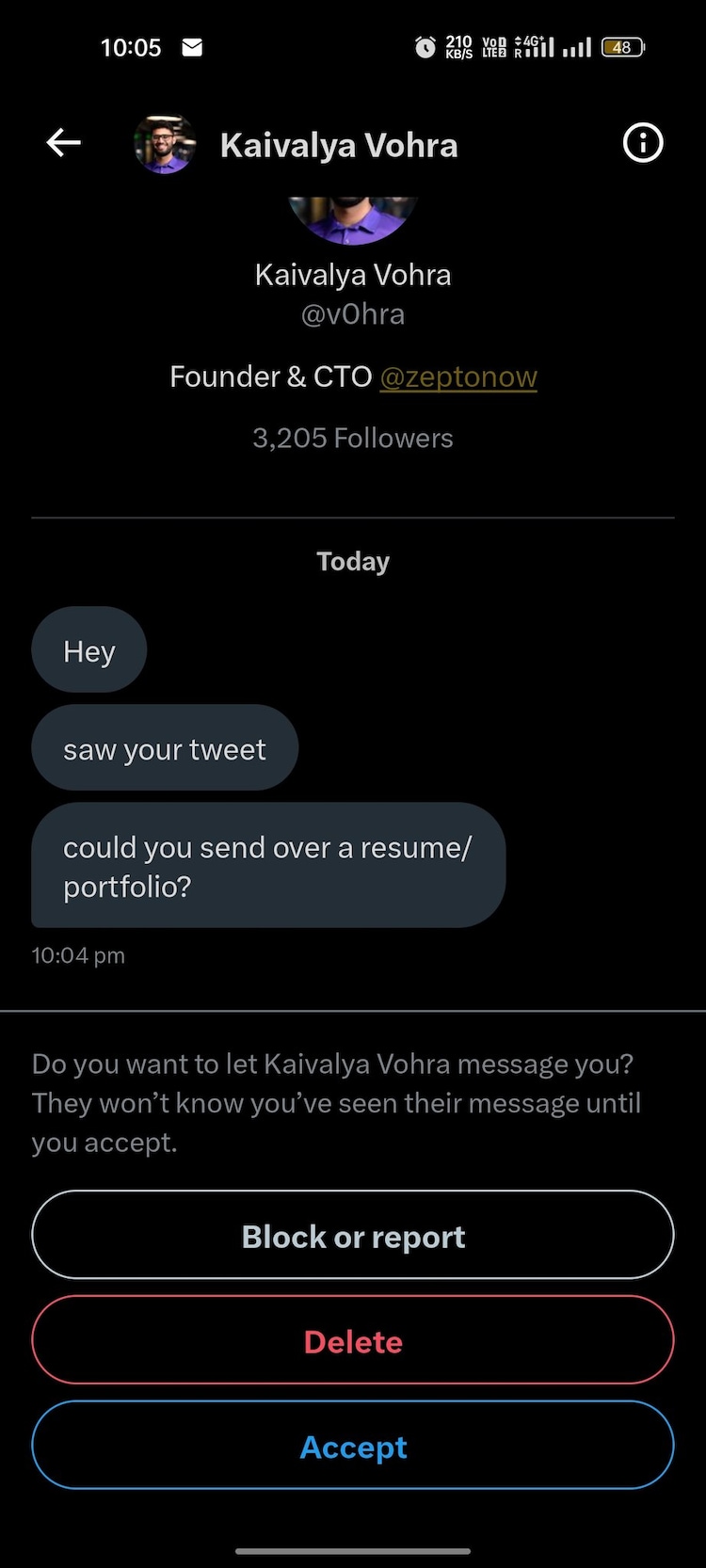Open the @zeptonow link
The image size is (706, 1568).
pyautogui.click(x=458, y=376)
